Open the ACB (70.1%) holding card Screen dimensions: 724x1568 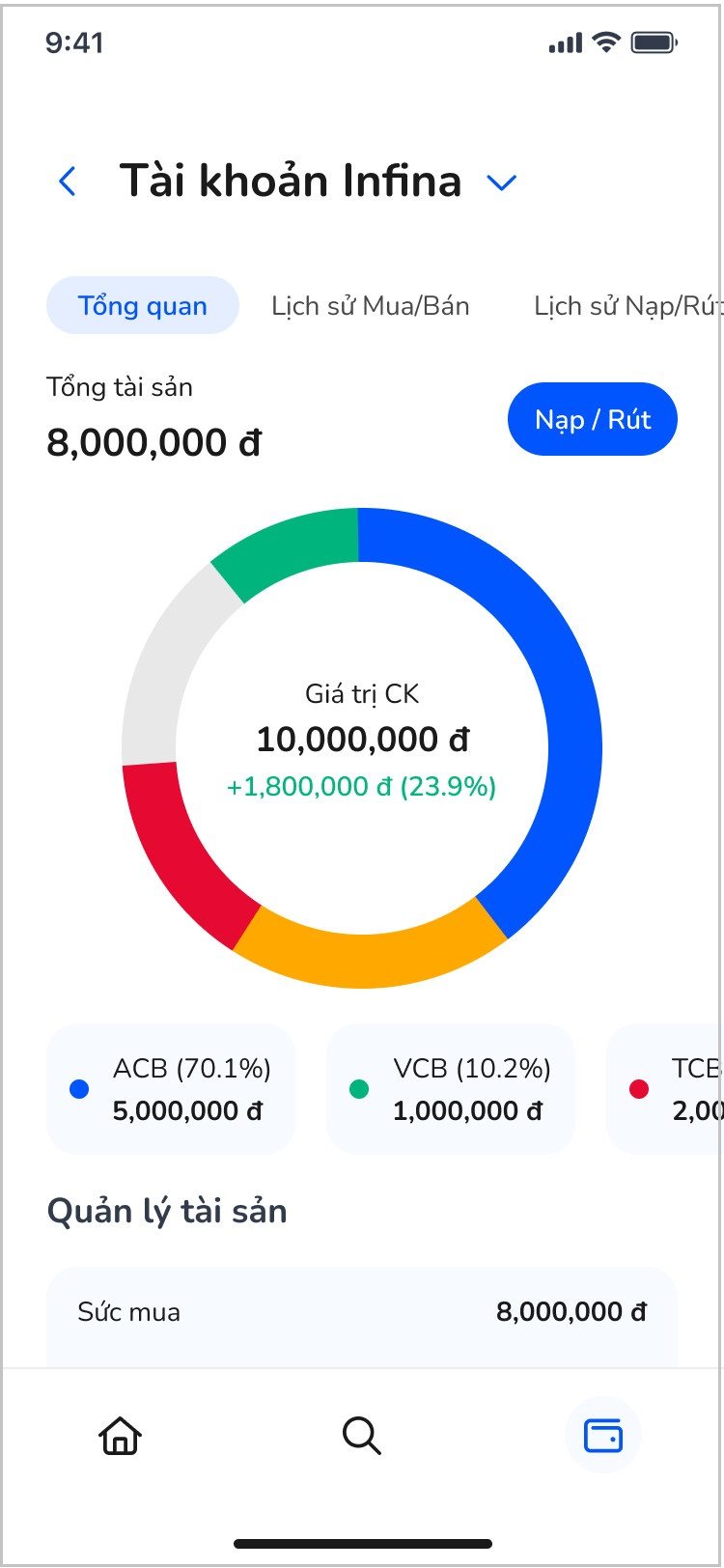171,1089
